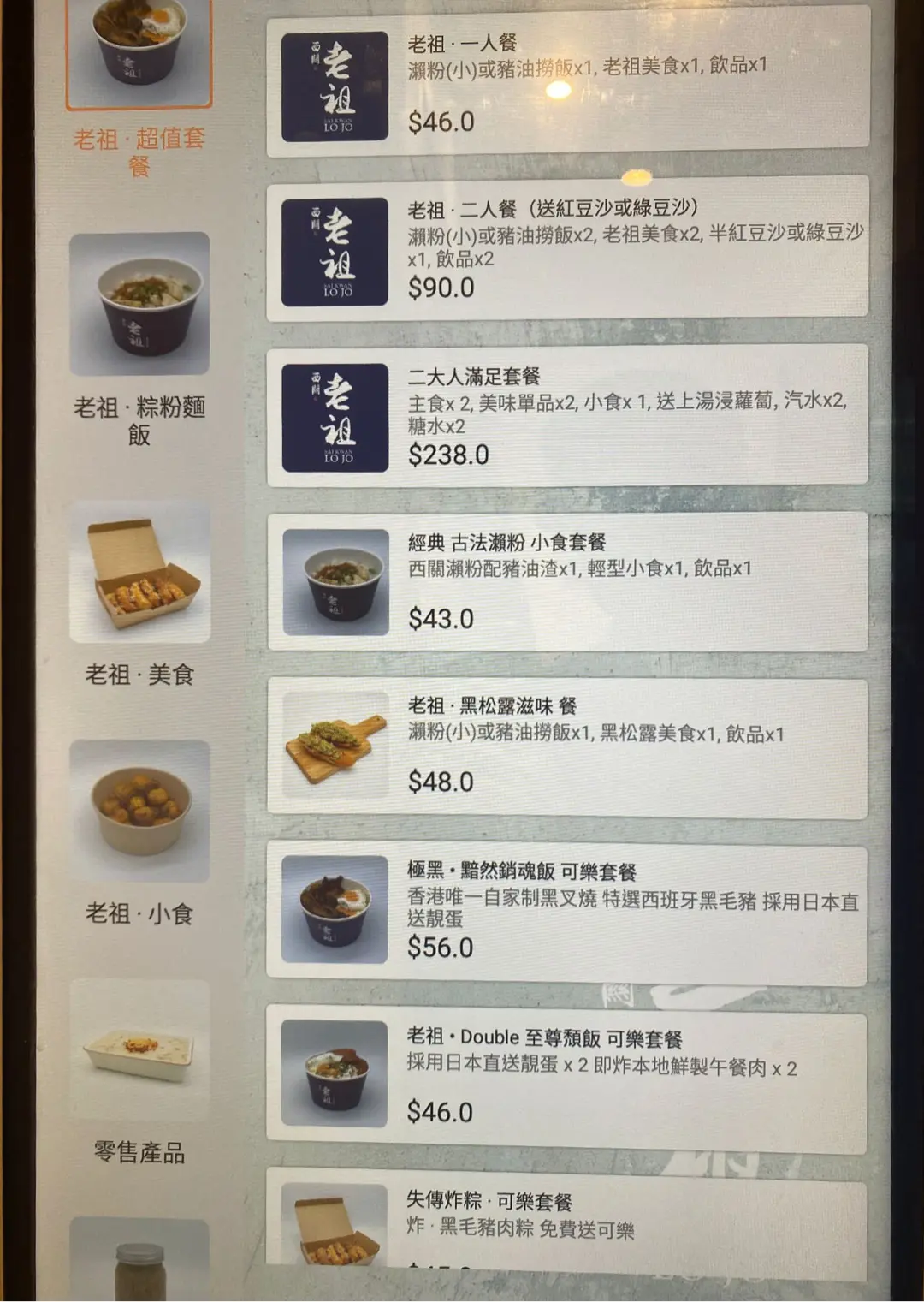
Task: Choose the 老祖·一人餐 set for $46.0
Action: click(568, 83)
